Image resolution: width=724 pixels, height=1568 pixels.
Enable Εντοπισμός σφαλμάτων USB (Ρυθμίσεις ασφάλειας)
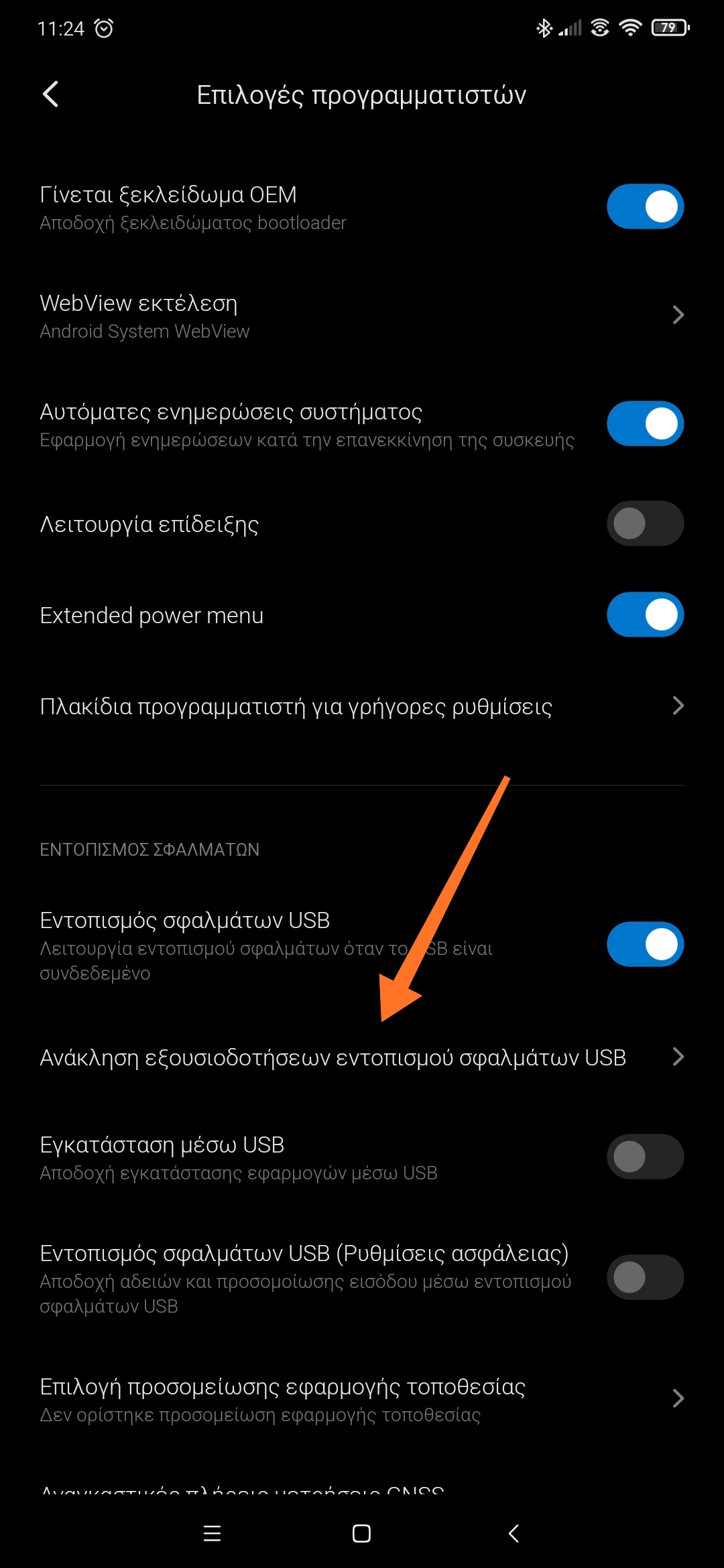[x=645, y=1277]
